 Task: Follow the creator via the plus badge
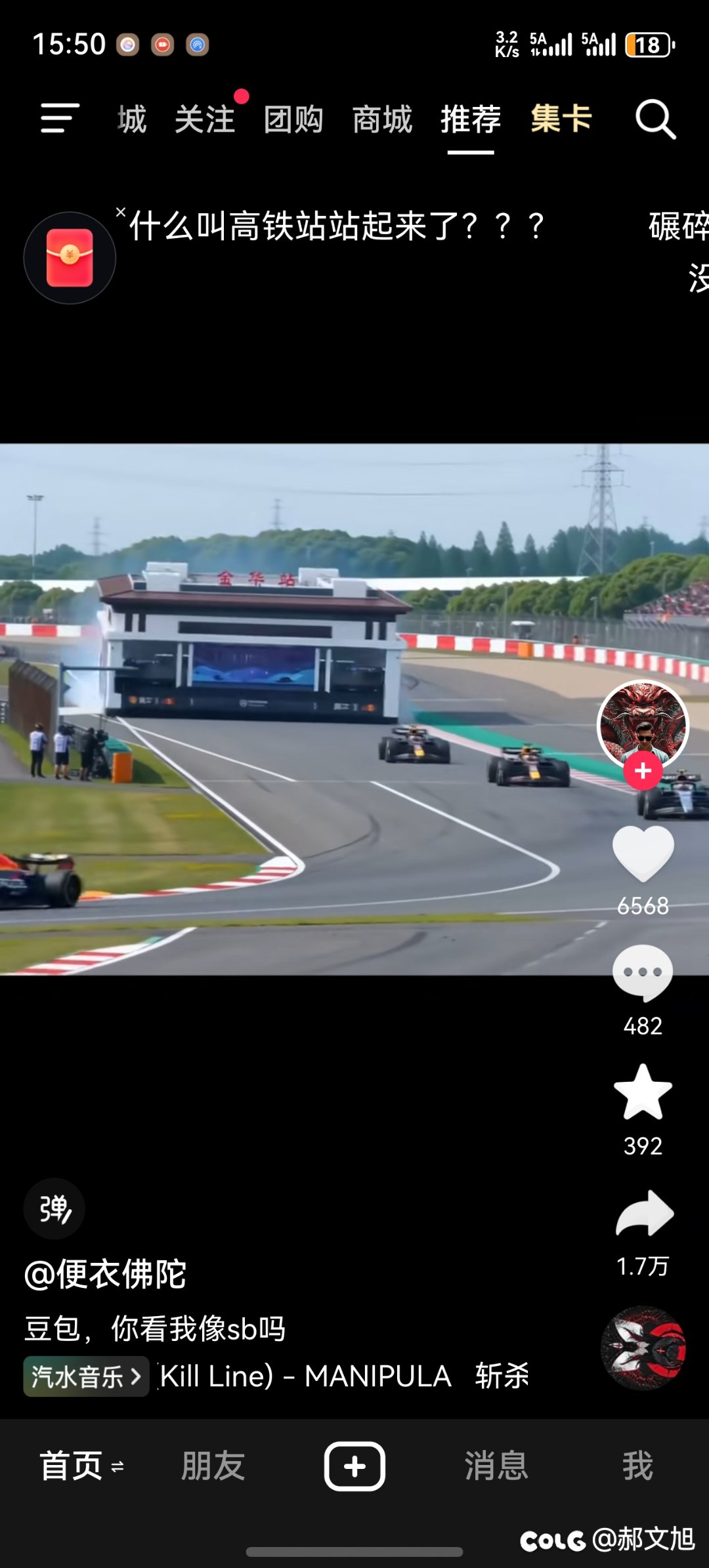click(x=643, y=771)
